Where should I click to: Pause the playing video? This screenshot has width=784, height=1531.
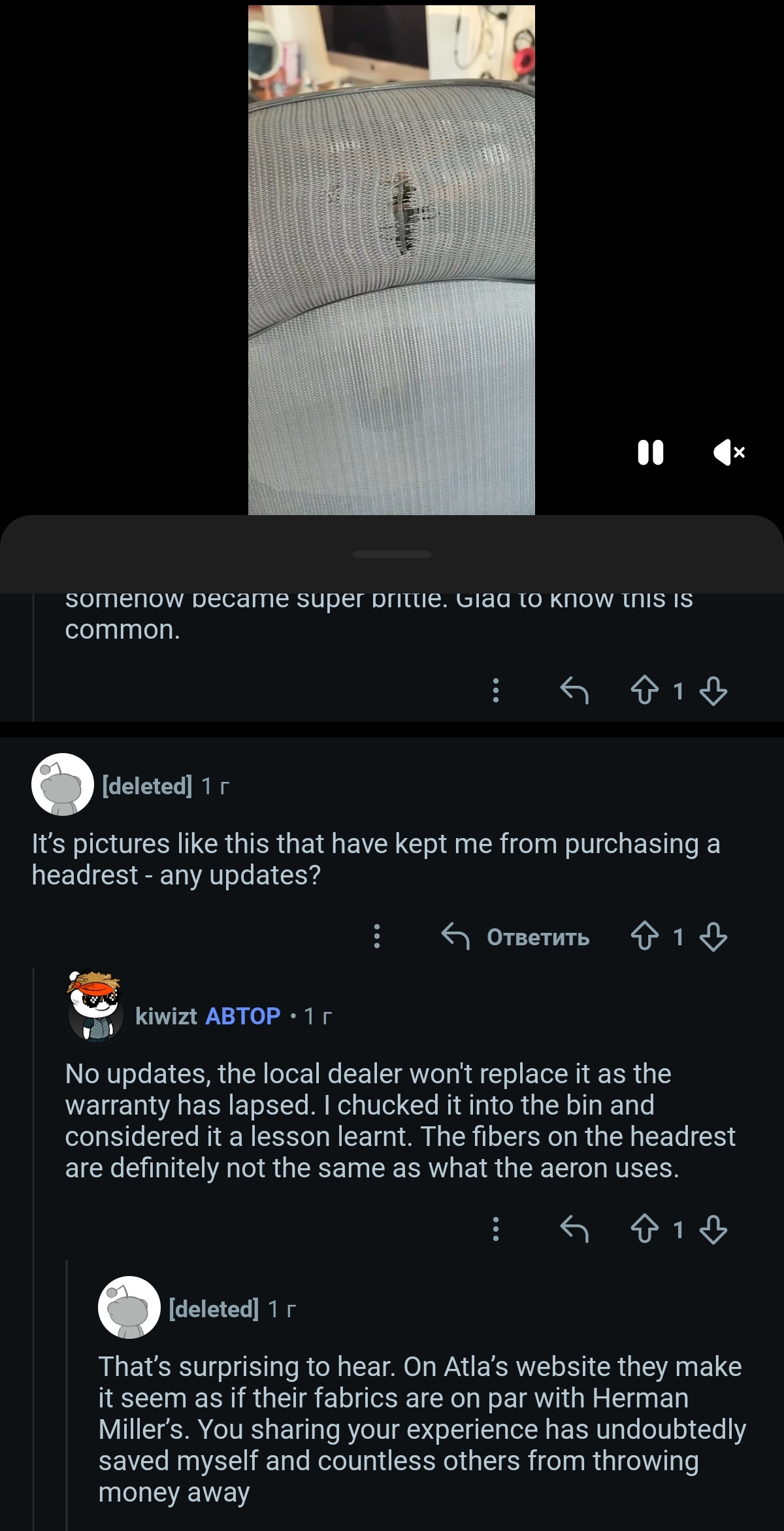[x=650, y=452]
